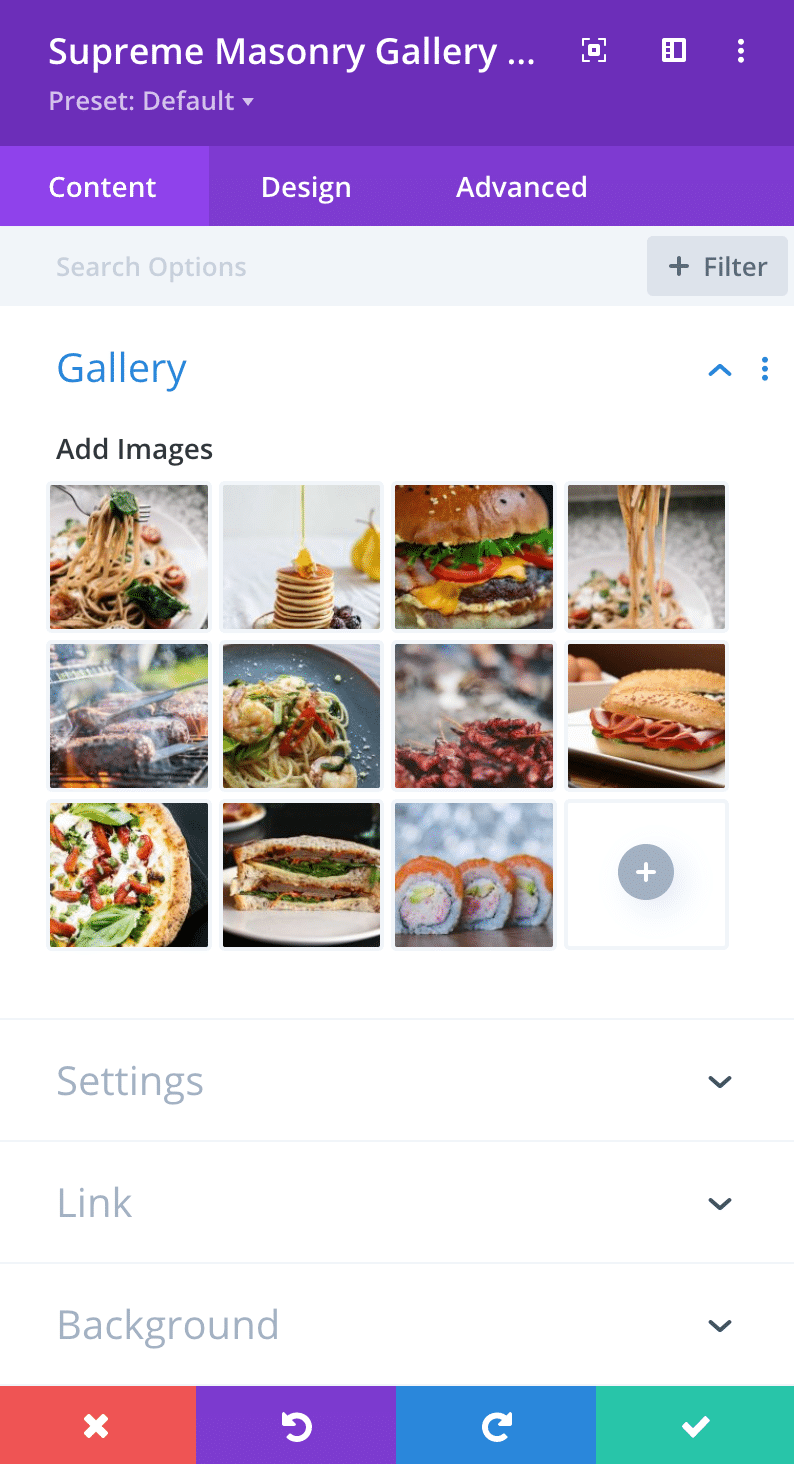Screen dimensions: 794x1464
Task: Expand the Settings section
Action: pyautogui.click(x=720, y=1081)
